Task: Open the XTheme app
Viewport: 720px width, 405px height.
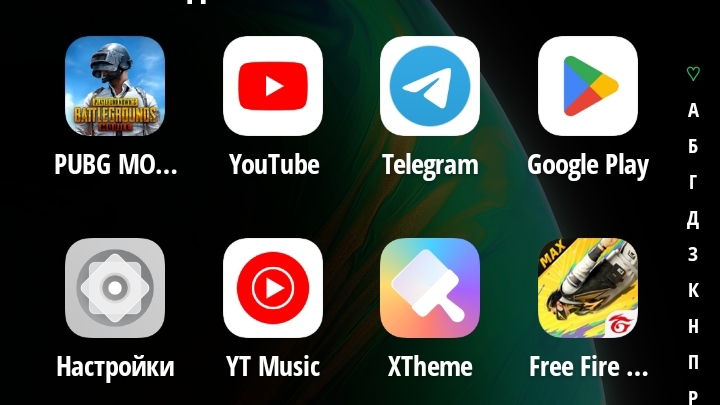Action: coord(430,288)
